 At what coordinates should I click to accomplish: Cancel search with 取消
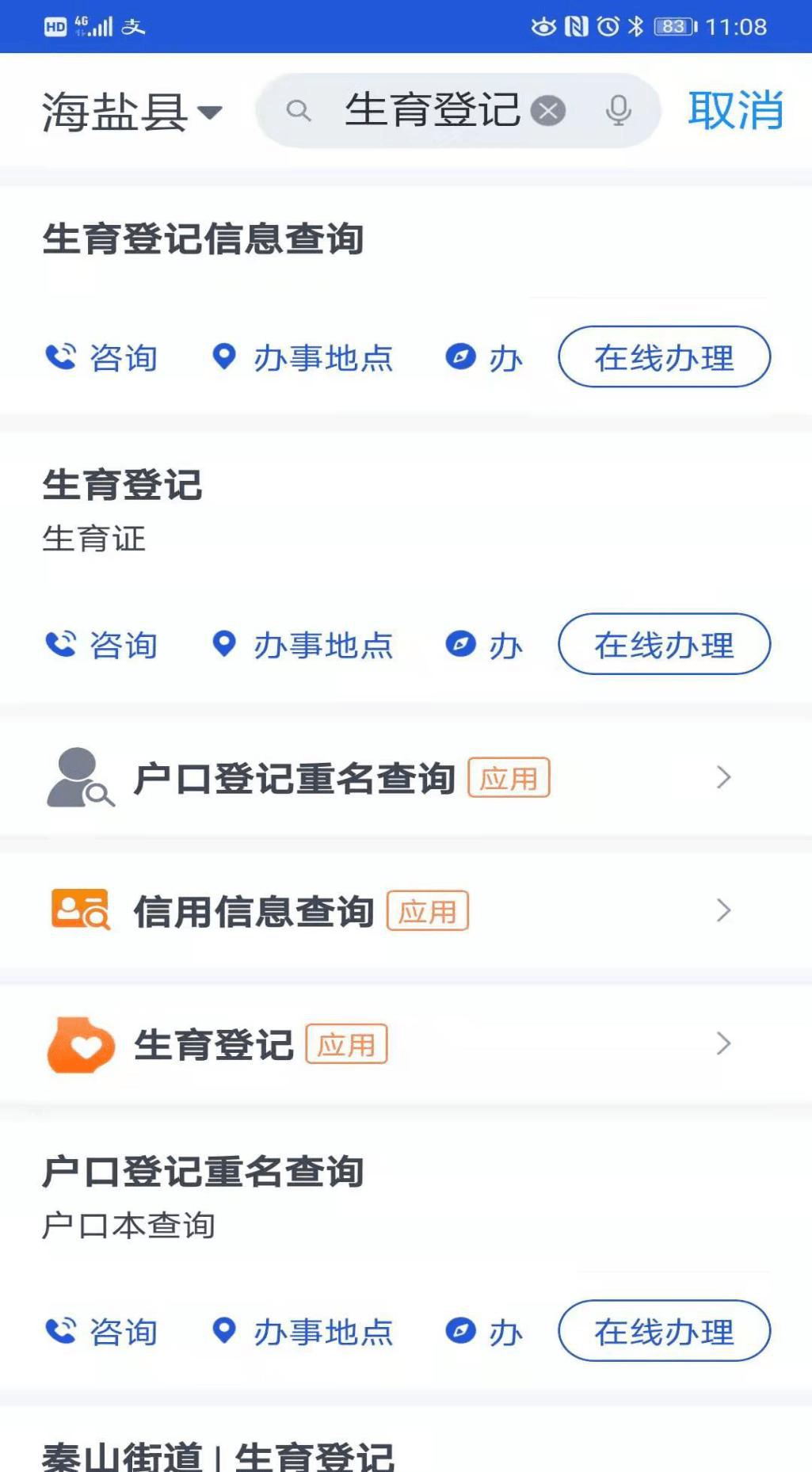(735, 110)
